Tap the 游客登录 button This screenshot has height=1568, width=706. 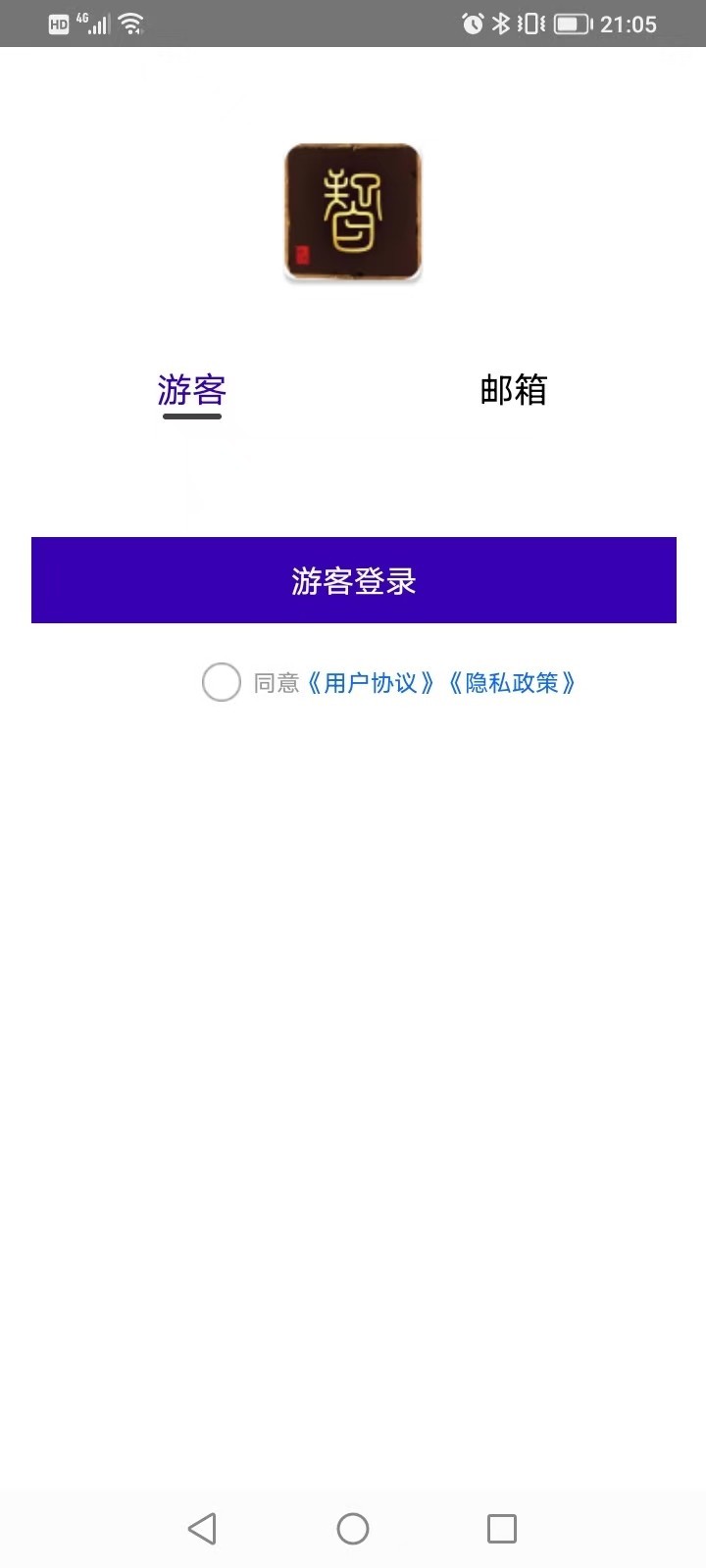(353, 580)
